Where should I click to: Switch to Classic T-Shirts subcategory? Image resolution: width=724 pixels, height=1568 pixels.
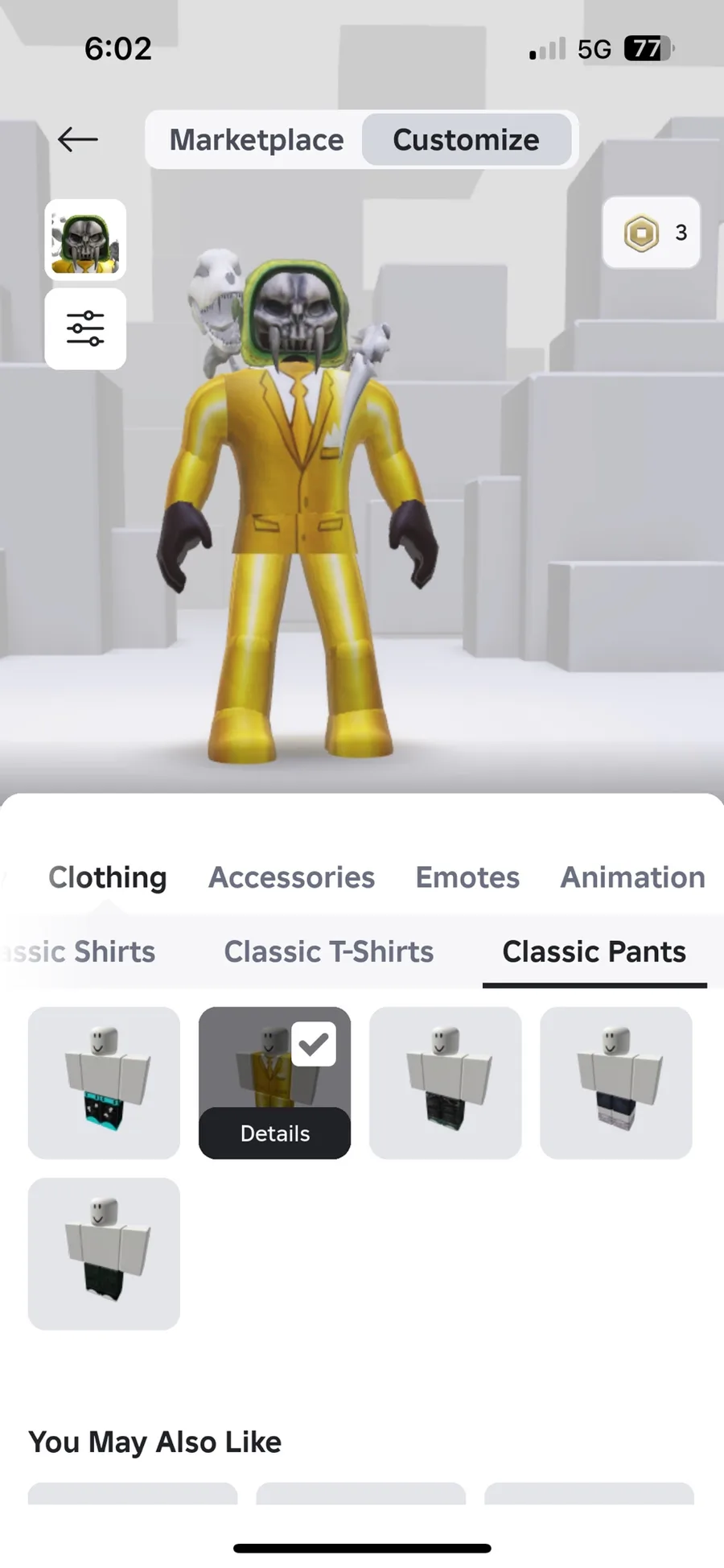[328, 951]
